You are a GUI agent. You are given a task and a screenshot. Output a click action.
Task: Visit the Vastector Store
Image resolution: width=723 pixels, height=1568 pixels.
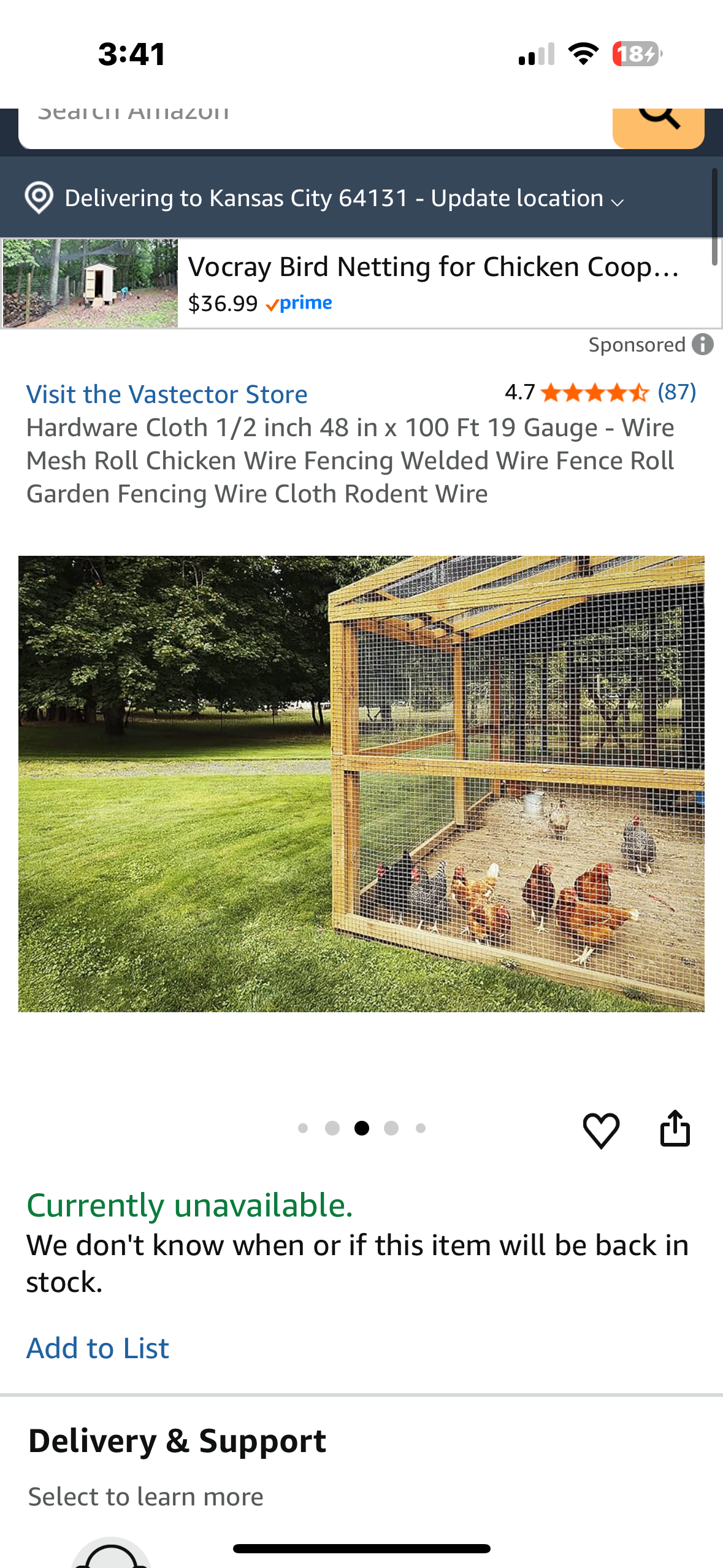click(167, 394)
